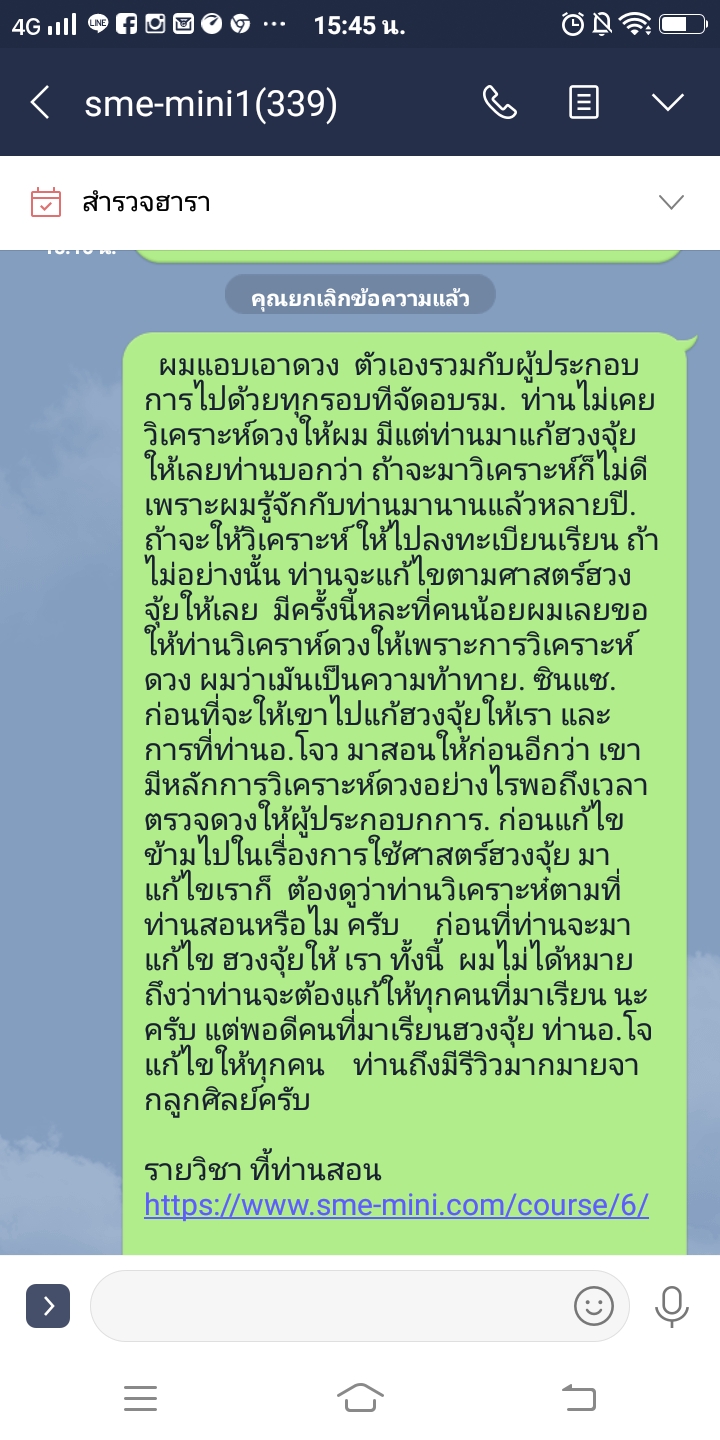
Task: Expand the attachment options arrow
Action: click(48, 1306)
